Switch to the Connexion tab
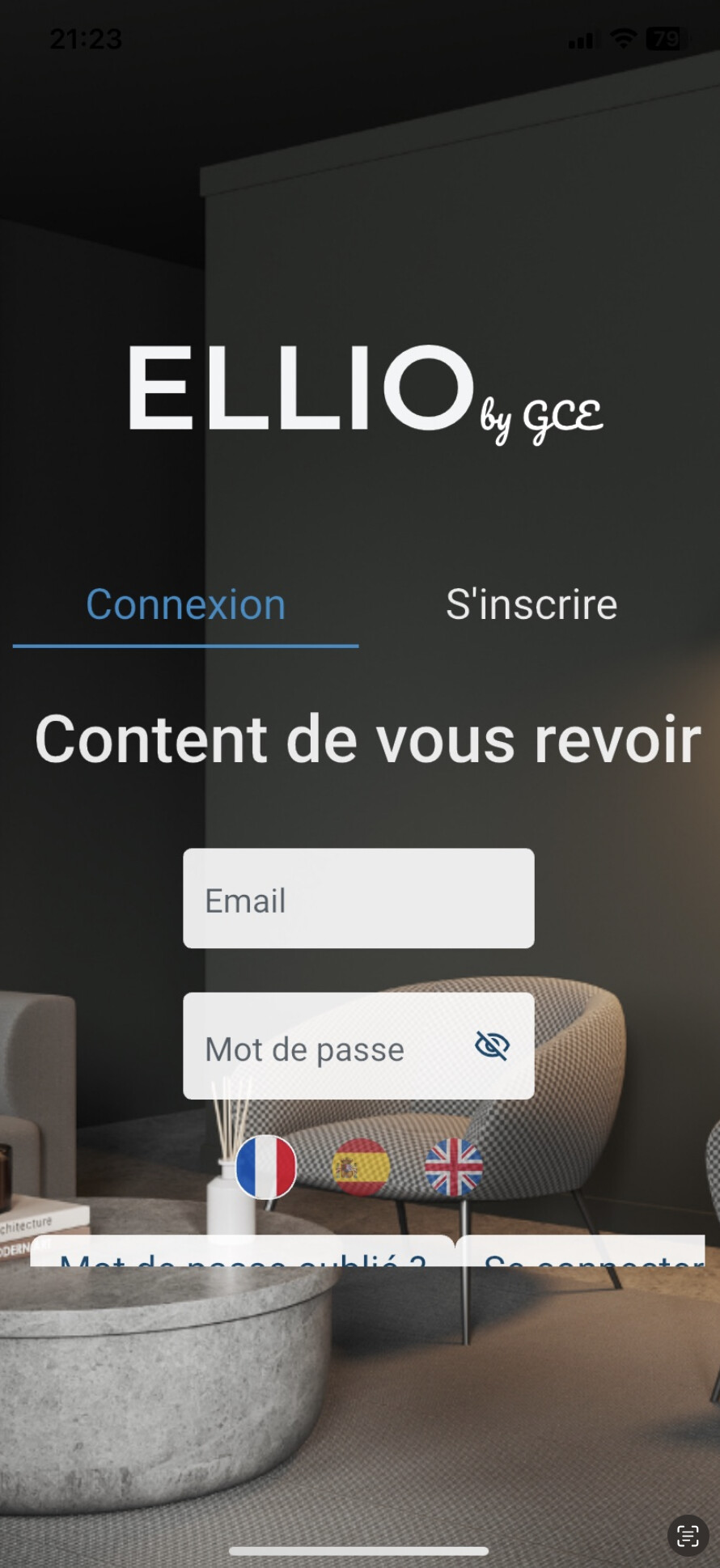Screen dimensions: 720x1568 click(185, 605)
